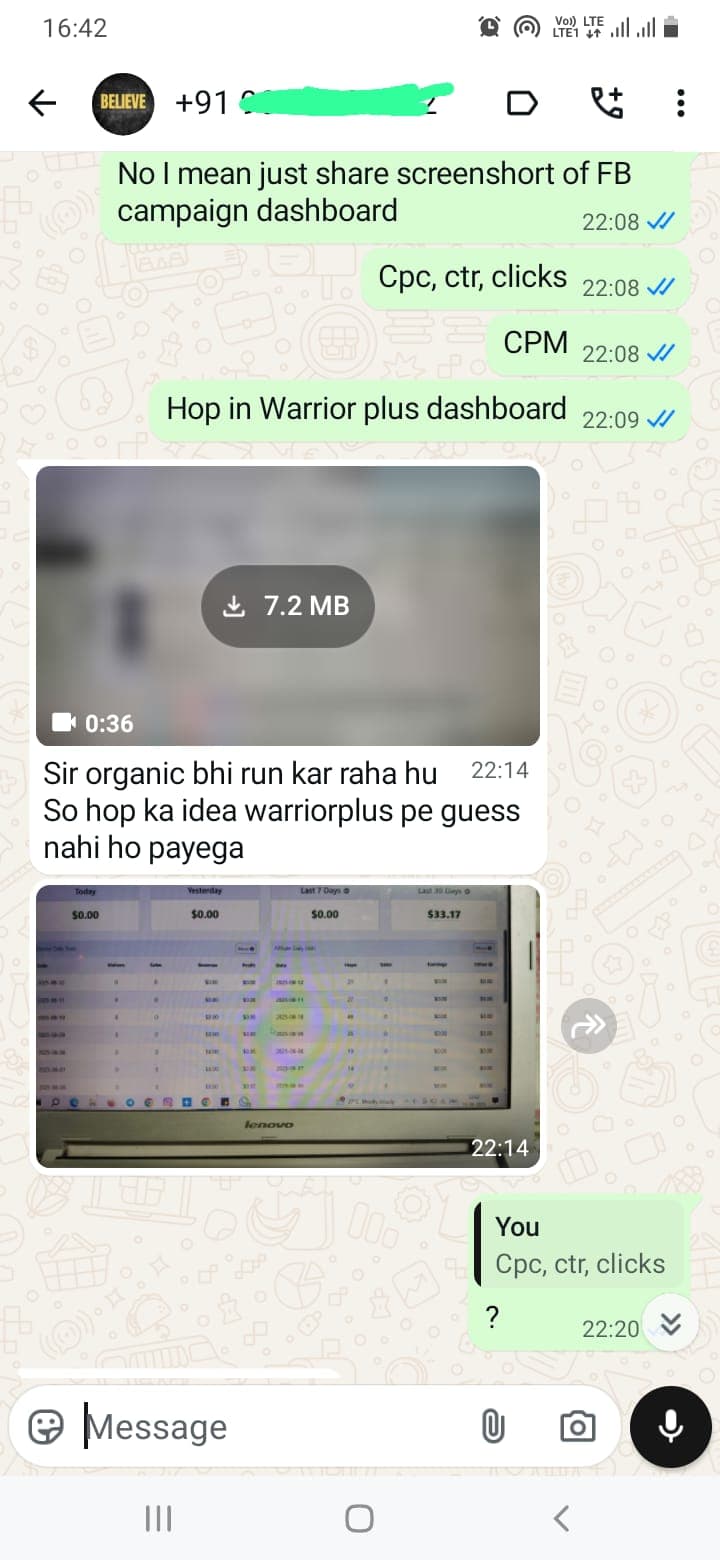The width and height of the screenshot is (720, 1560).
Task: Open the camera from the message bar
Action: tap(577, 1427)
